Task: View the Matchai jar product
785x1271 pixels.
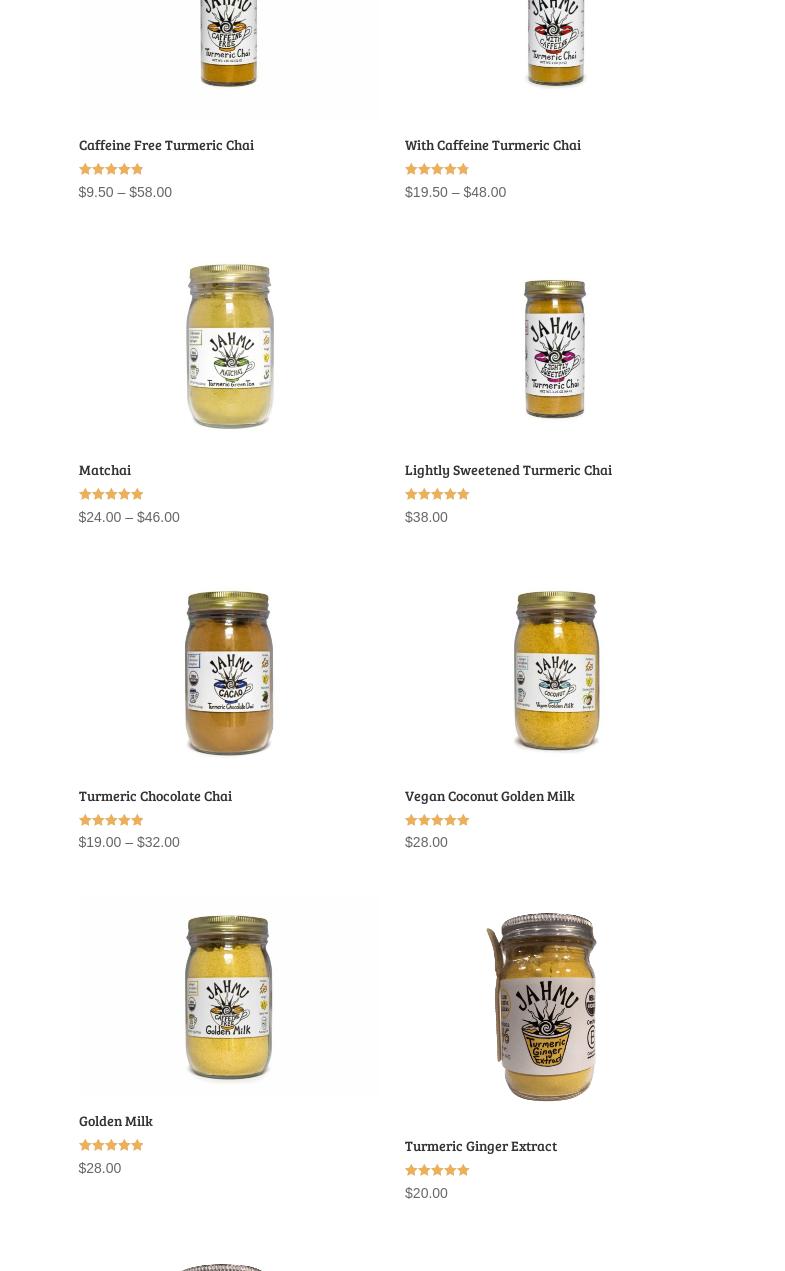Action: click(x=229, y=347)
